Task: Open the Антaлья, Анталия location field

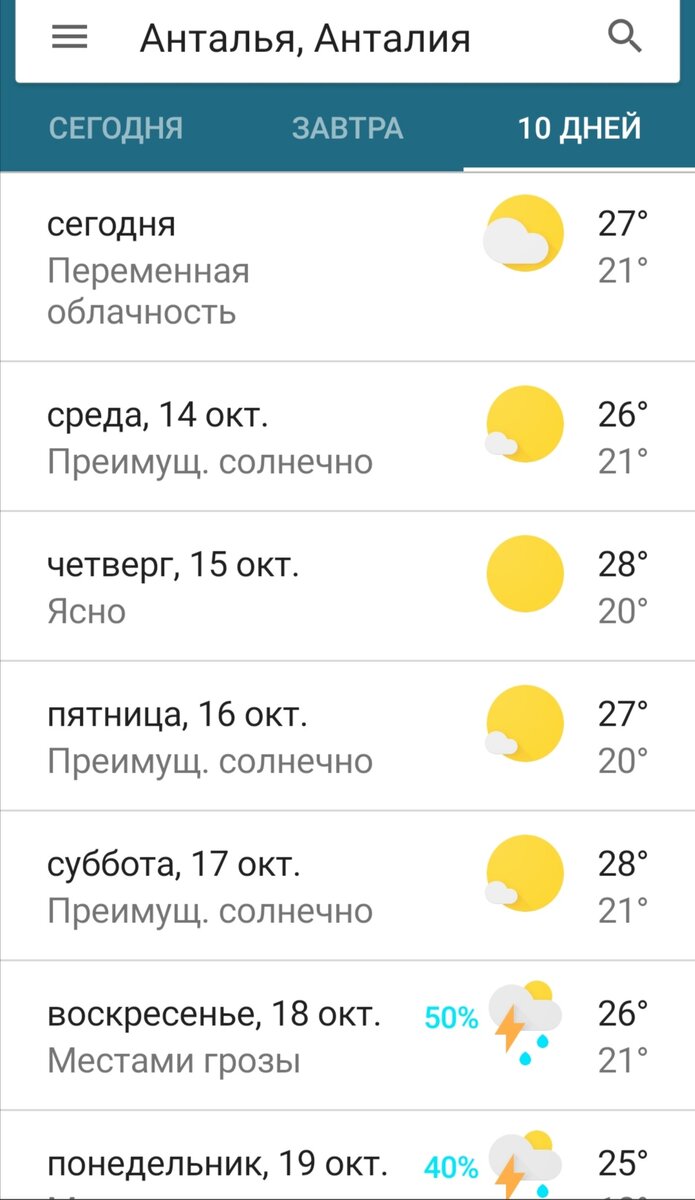Action: coord(305,39)
